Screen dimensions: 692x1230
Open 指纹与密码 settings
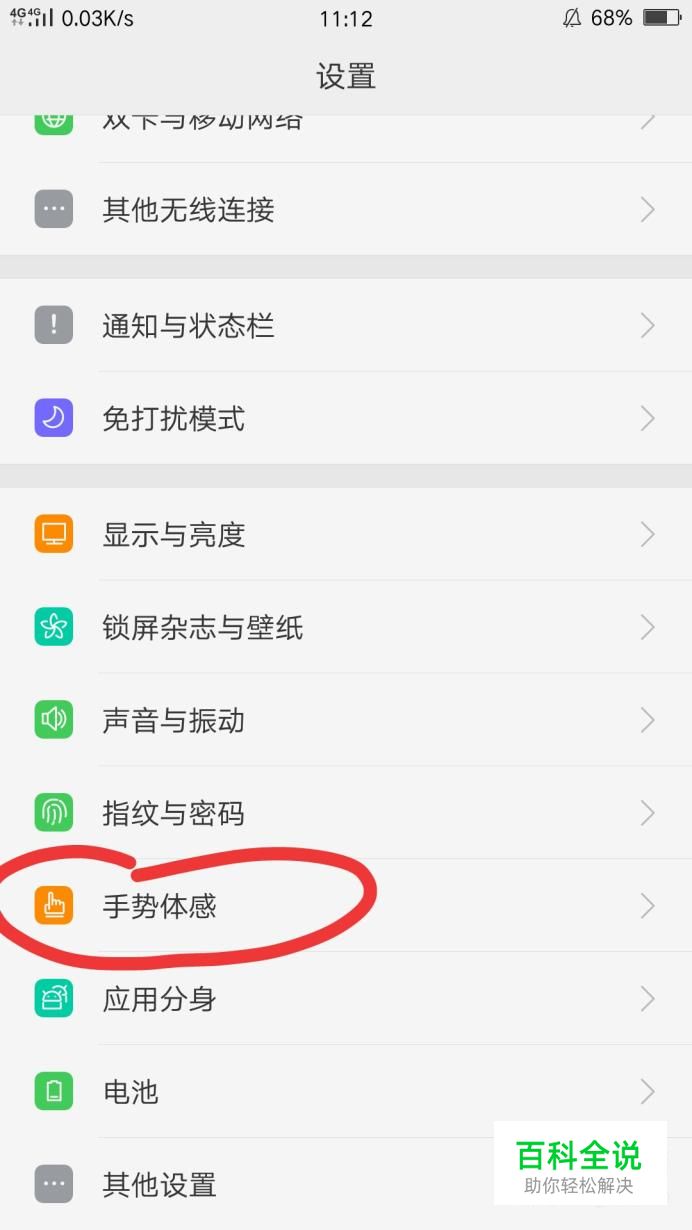coord(174,814)
